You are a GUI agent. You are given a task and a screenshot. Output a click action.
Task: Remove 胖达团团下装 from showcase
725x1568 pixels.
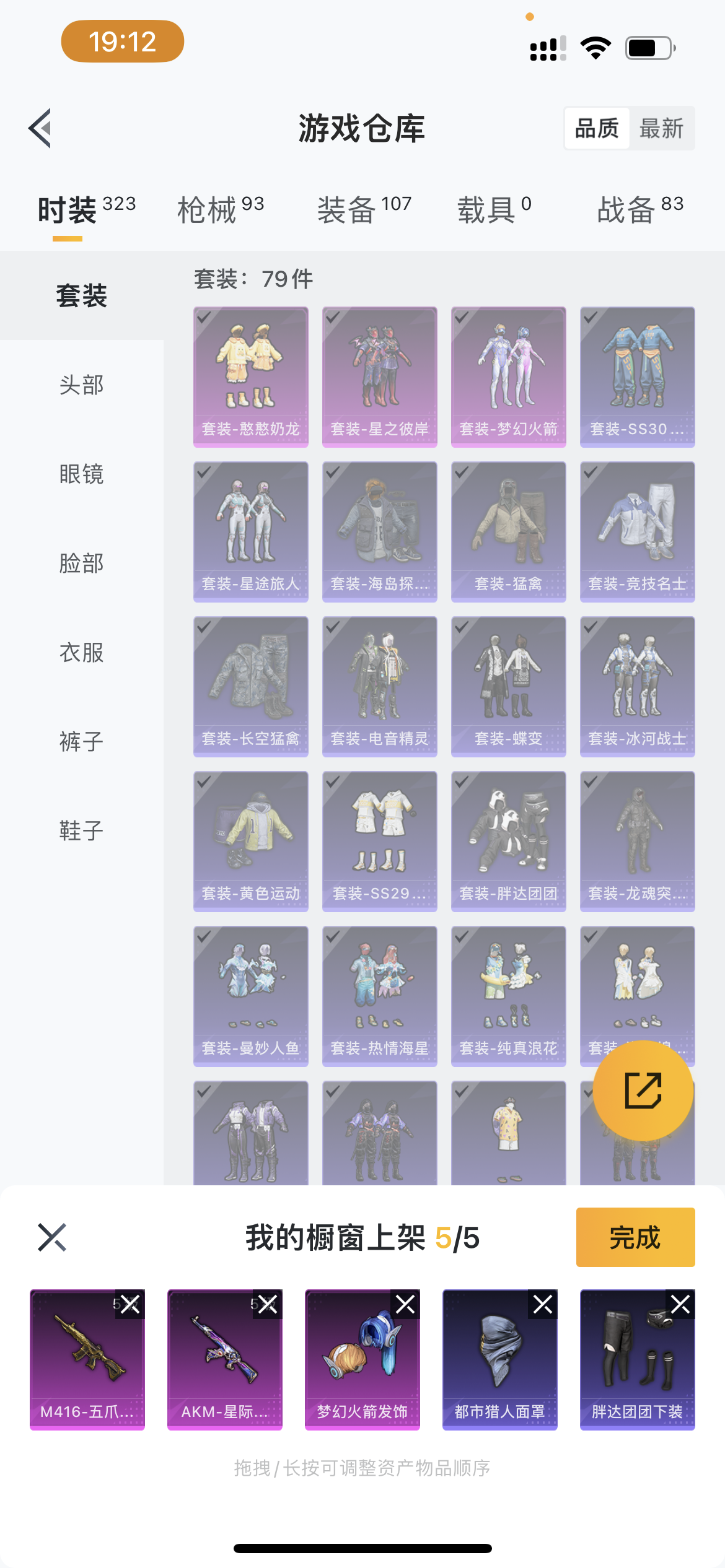pyautogui.click(x=681, y=1305)
